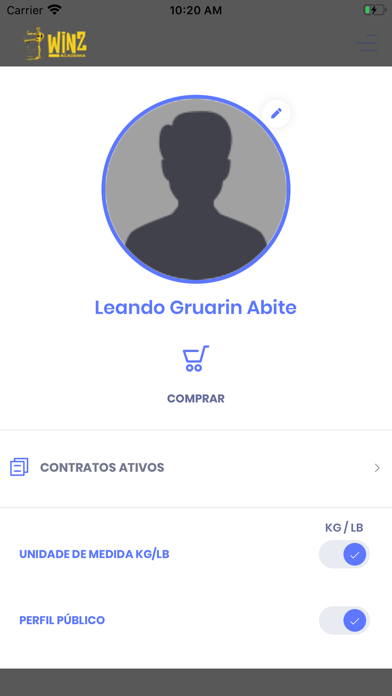The height and width of the screenshot is (696, 392).
Task: Edit the profile photo with pencil icon
Action: [276, 114]
